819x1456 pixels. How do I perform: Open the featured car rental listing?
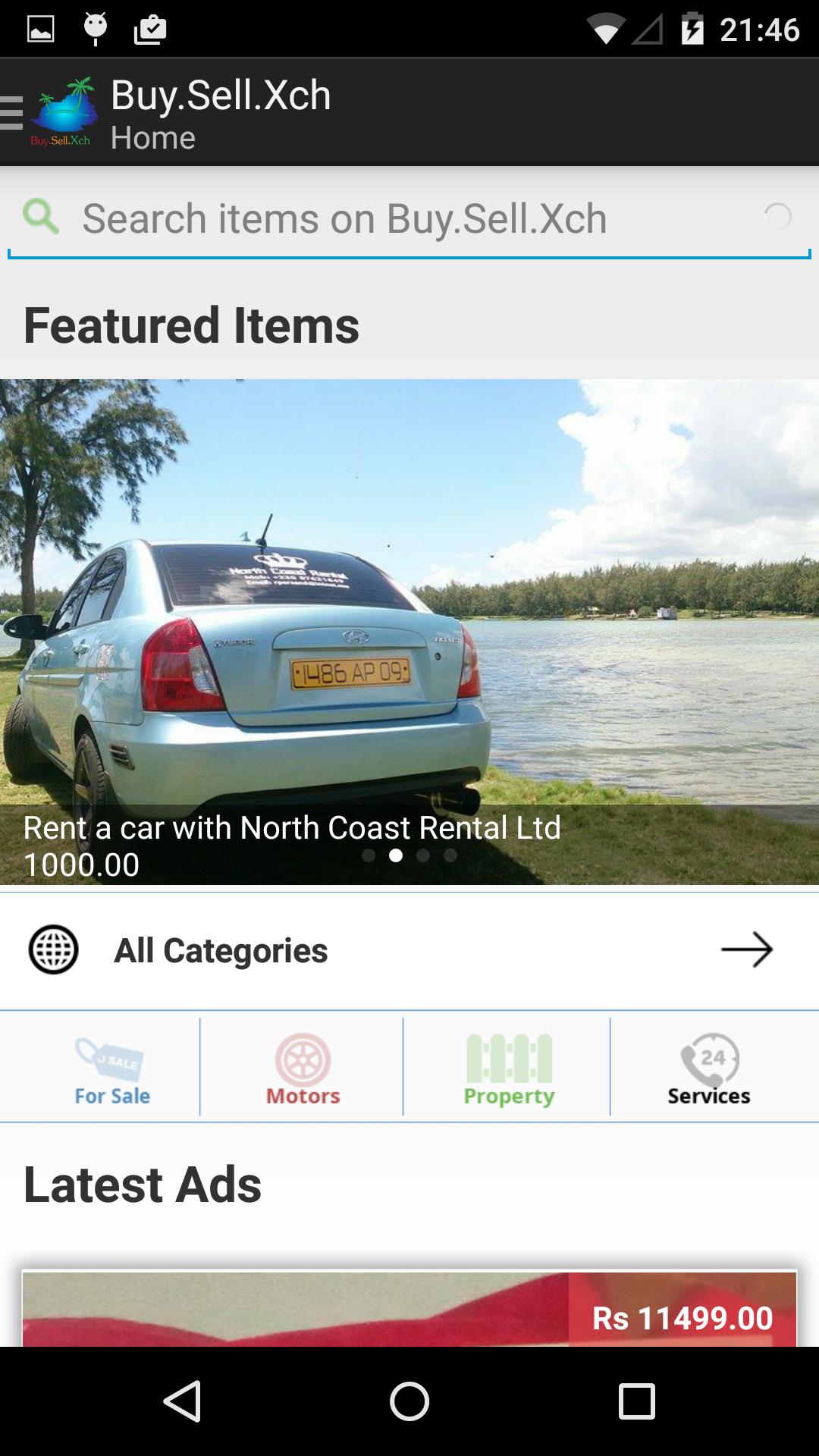click(x=409, y=607)
